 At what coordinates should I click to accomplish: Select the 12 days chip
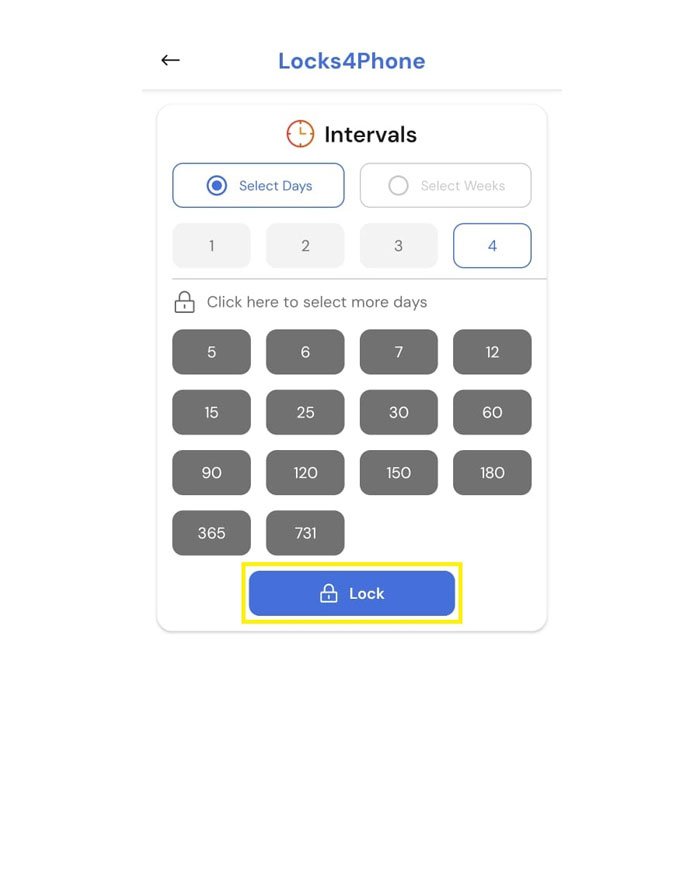coord(492,352)
